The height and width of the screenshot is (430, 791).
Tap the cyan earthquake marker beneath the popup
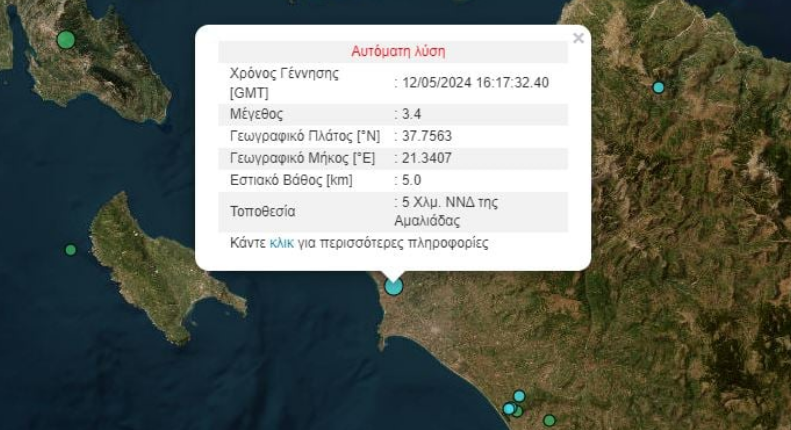tap(394, 286)
